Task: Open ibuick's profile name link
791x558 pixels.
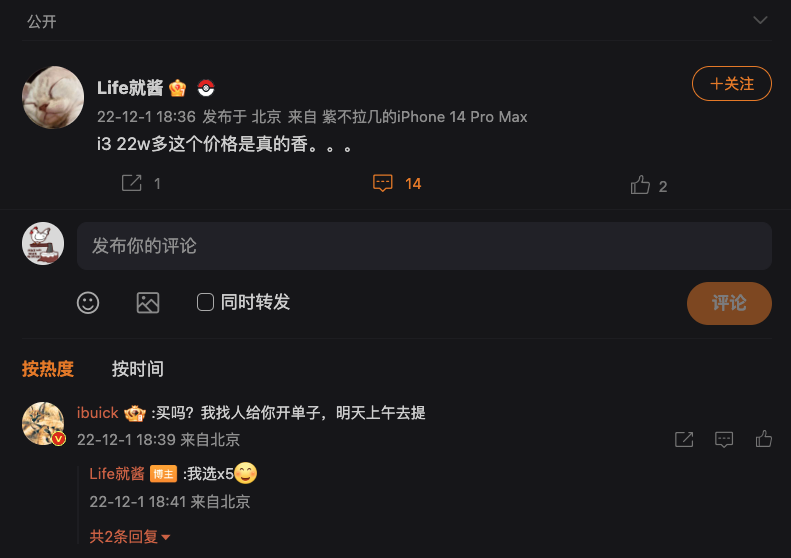Action: click(x=97, y=413)
